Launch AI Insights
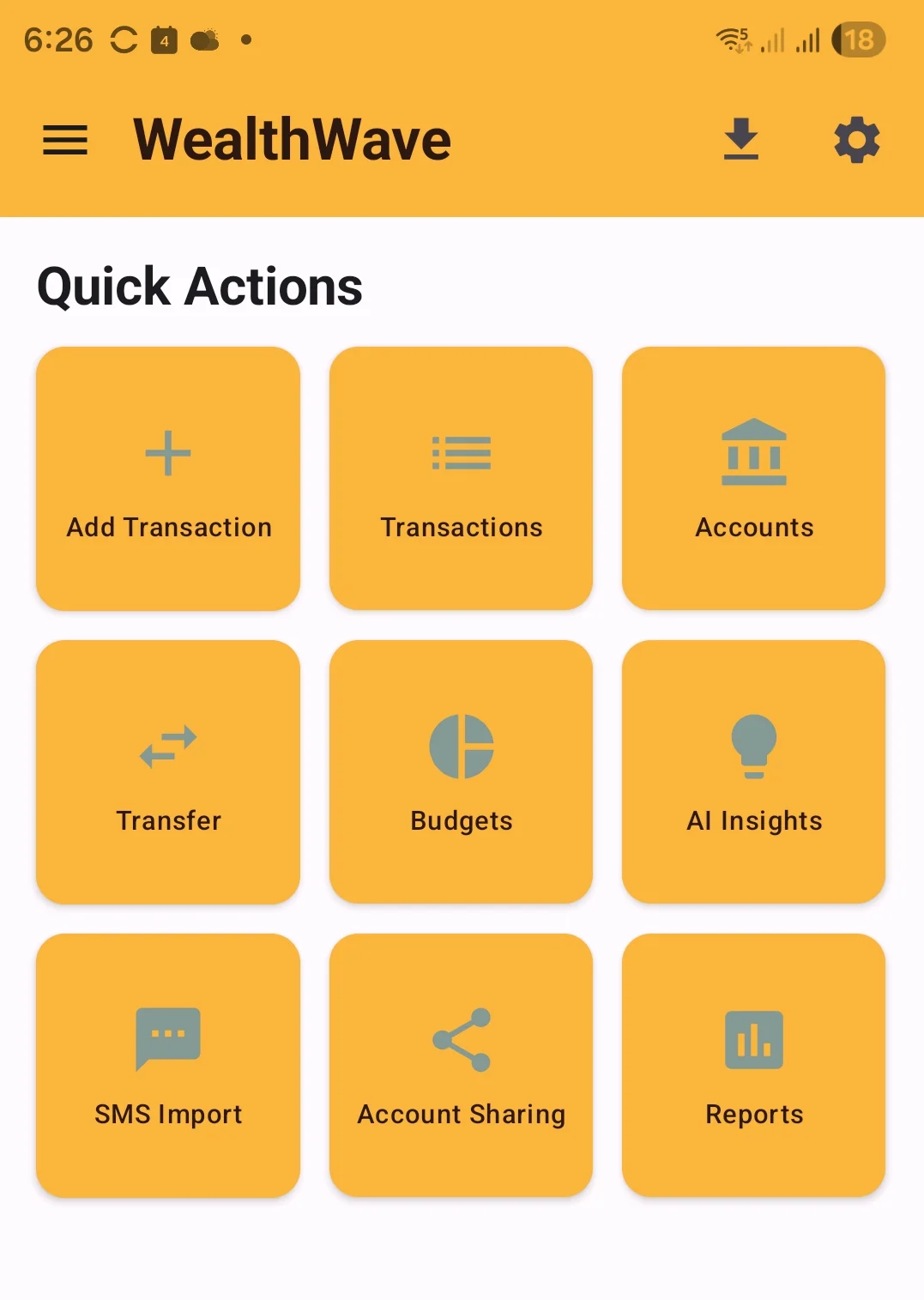Screen dimensions: 924x1300 753,772
